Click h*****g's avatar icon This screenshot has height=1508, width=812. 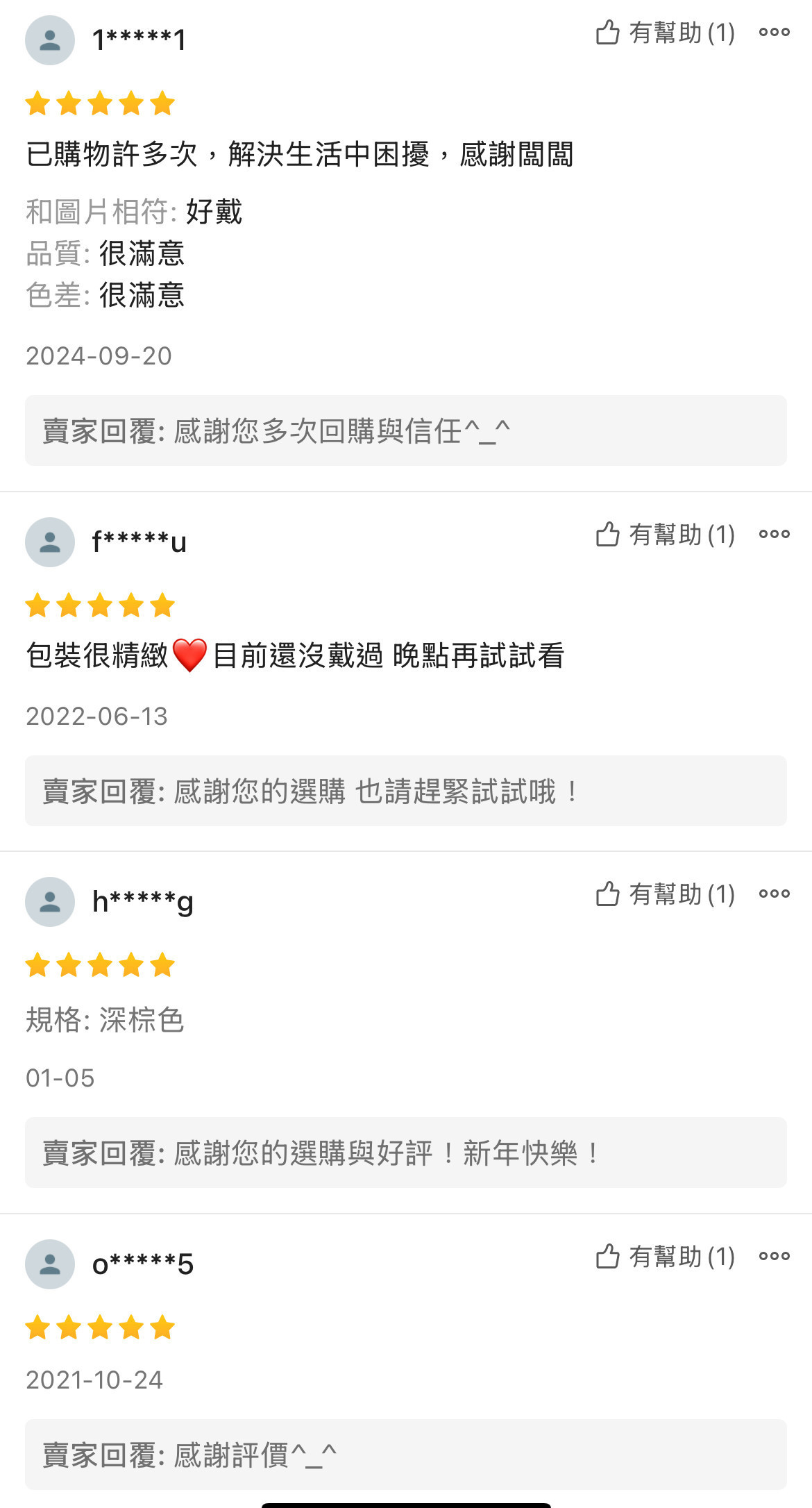coord(50,903)
